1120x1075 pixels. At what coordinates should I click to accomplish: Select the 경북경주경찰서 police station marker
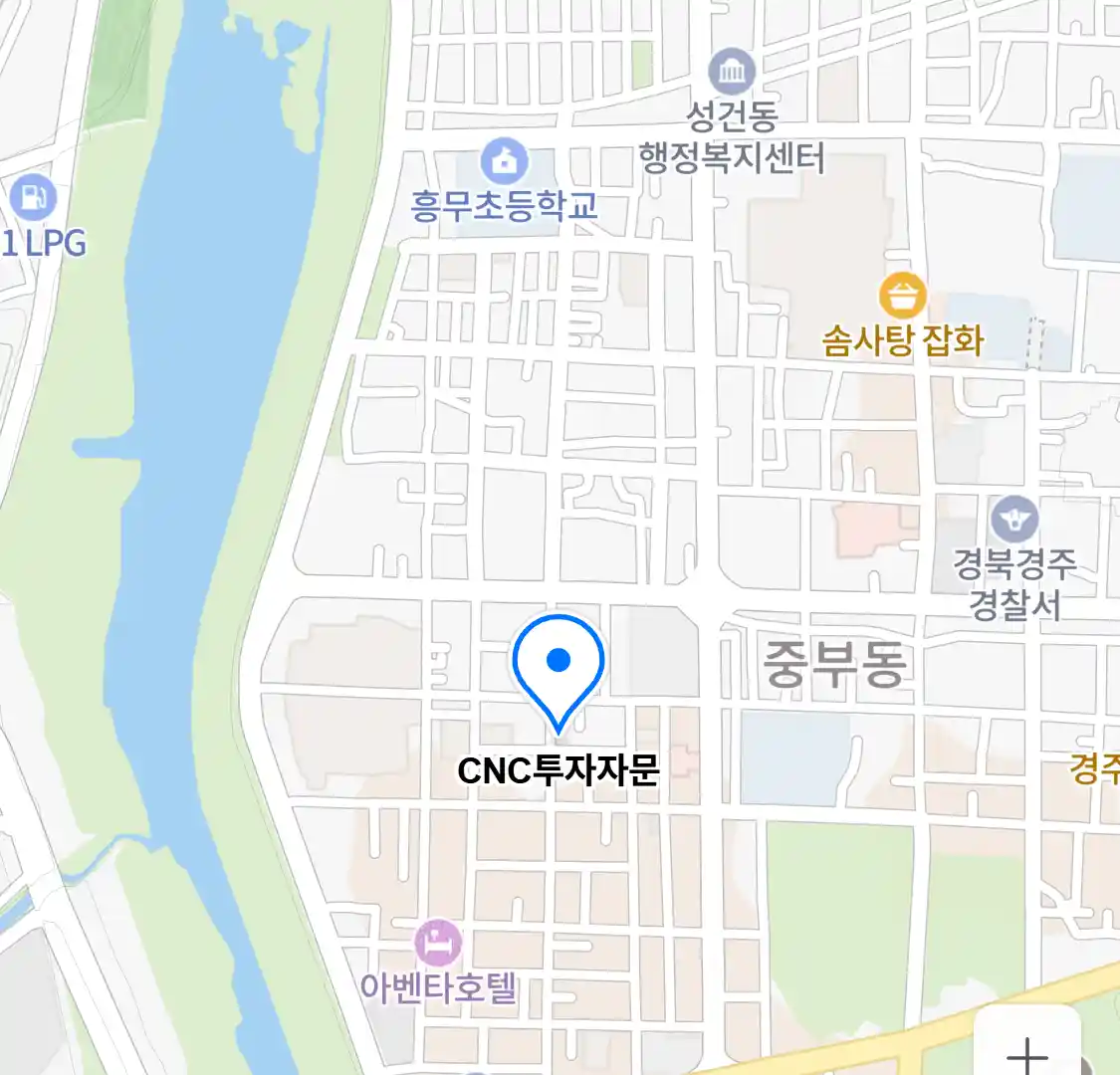click(x=1013, y=520)
